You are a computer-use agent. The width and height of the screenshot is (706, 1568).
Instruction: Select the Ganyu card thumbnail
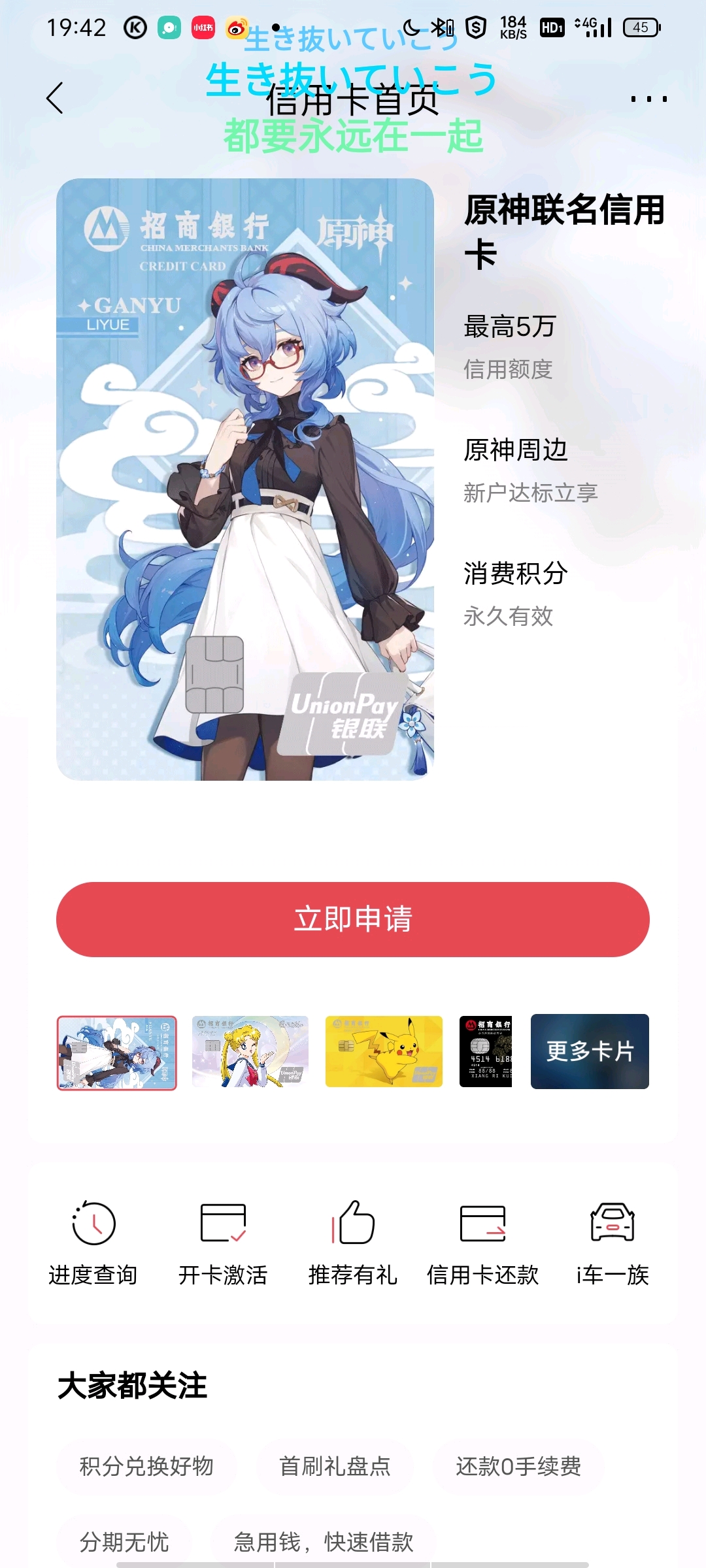[117, 1053]
